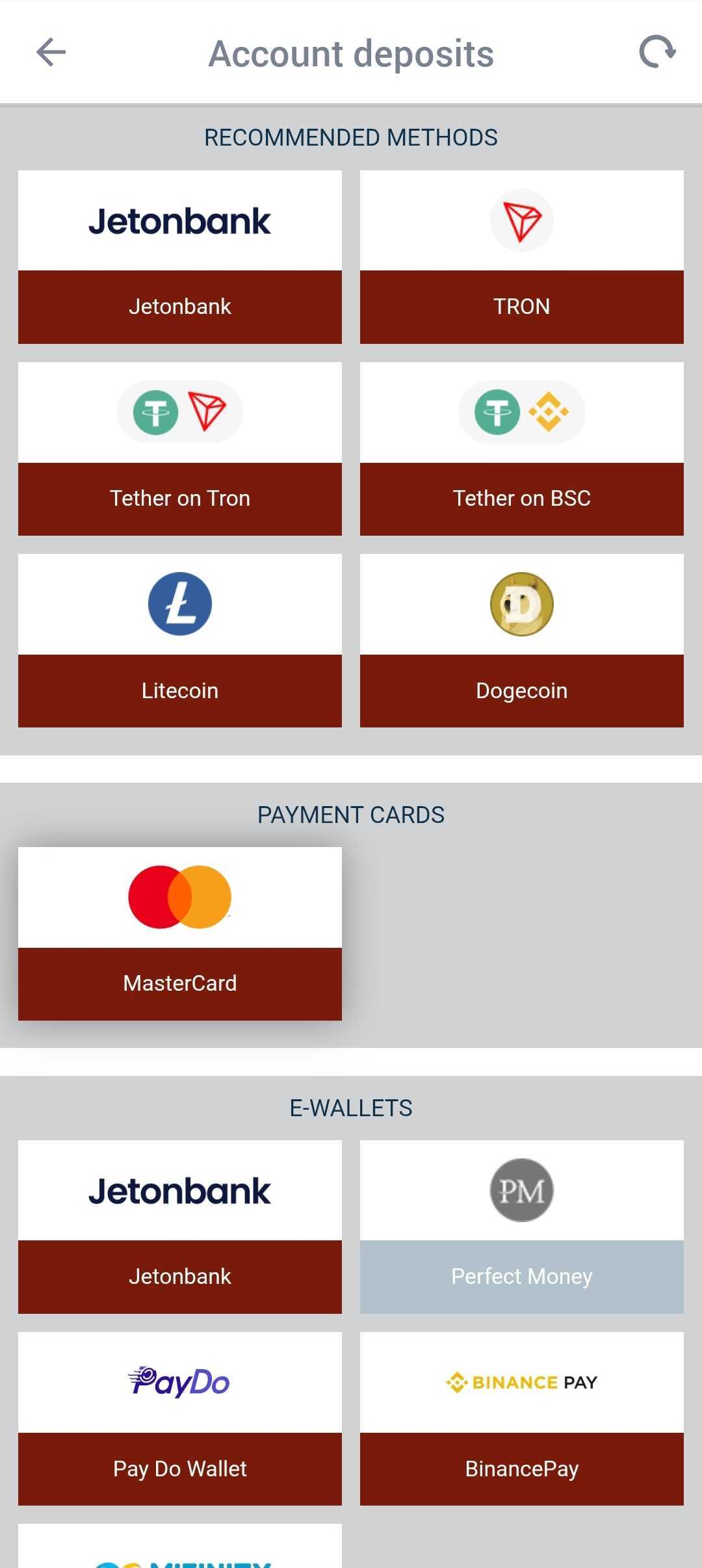
Task: Select Litecoin deposit option
Action: [x=180, y=640]
